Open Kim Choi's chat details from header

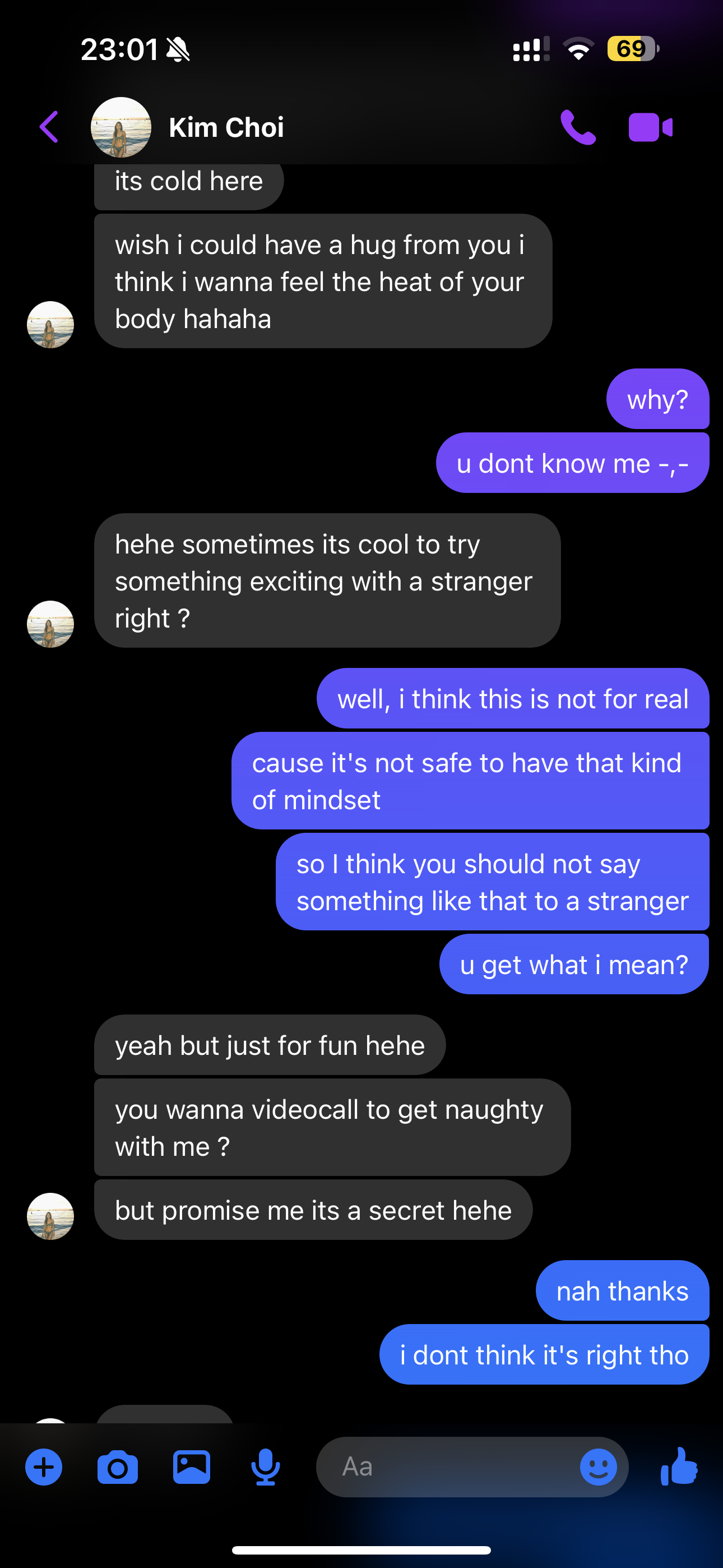coord(225,127)
